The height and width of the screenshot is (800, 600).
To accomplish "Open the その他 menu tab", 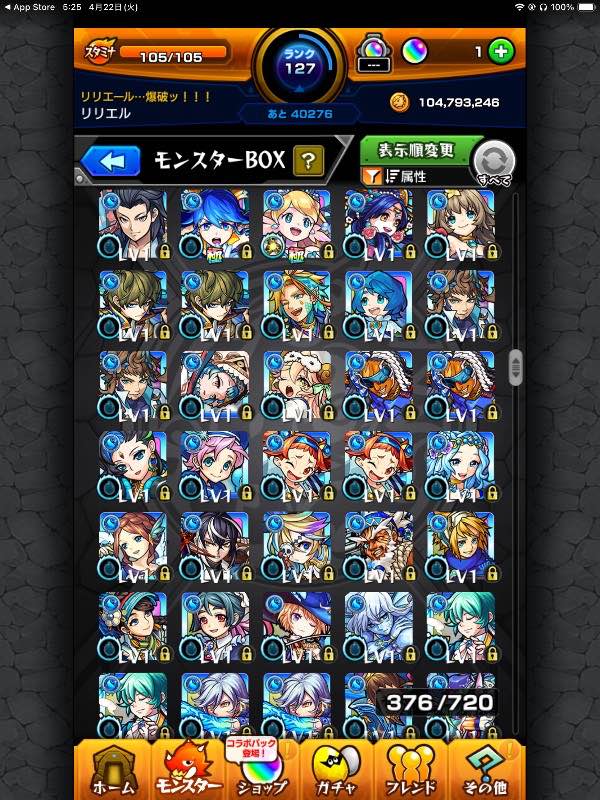I will click(487, 770).
